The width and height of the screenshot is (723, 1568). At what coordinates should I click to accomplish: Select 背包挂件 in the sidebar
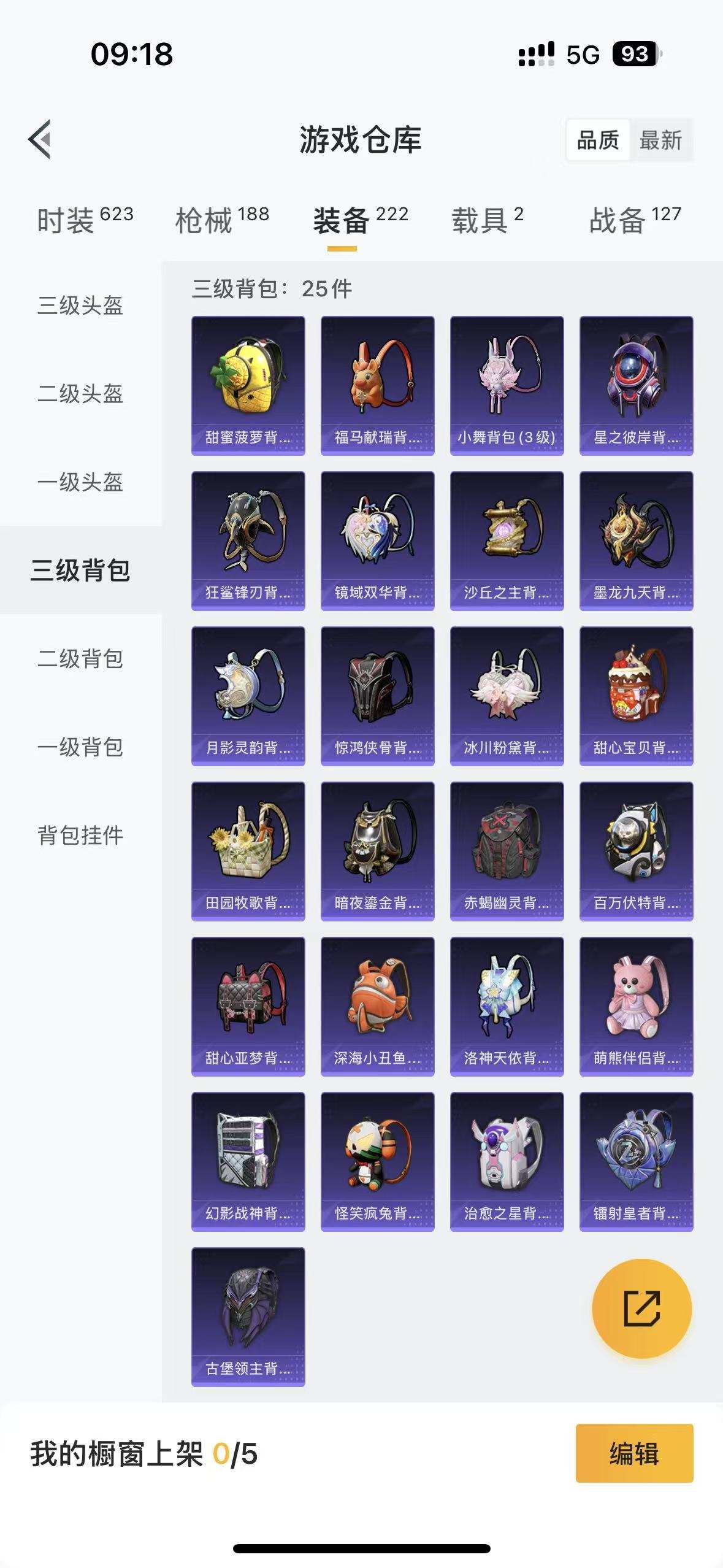[x=80, y=834]
